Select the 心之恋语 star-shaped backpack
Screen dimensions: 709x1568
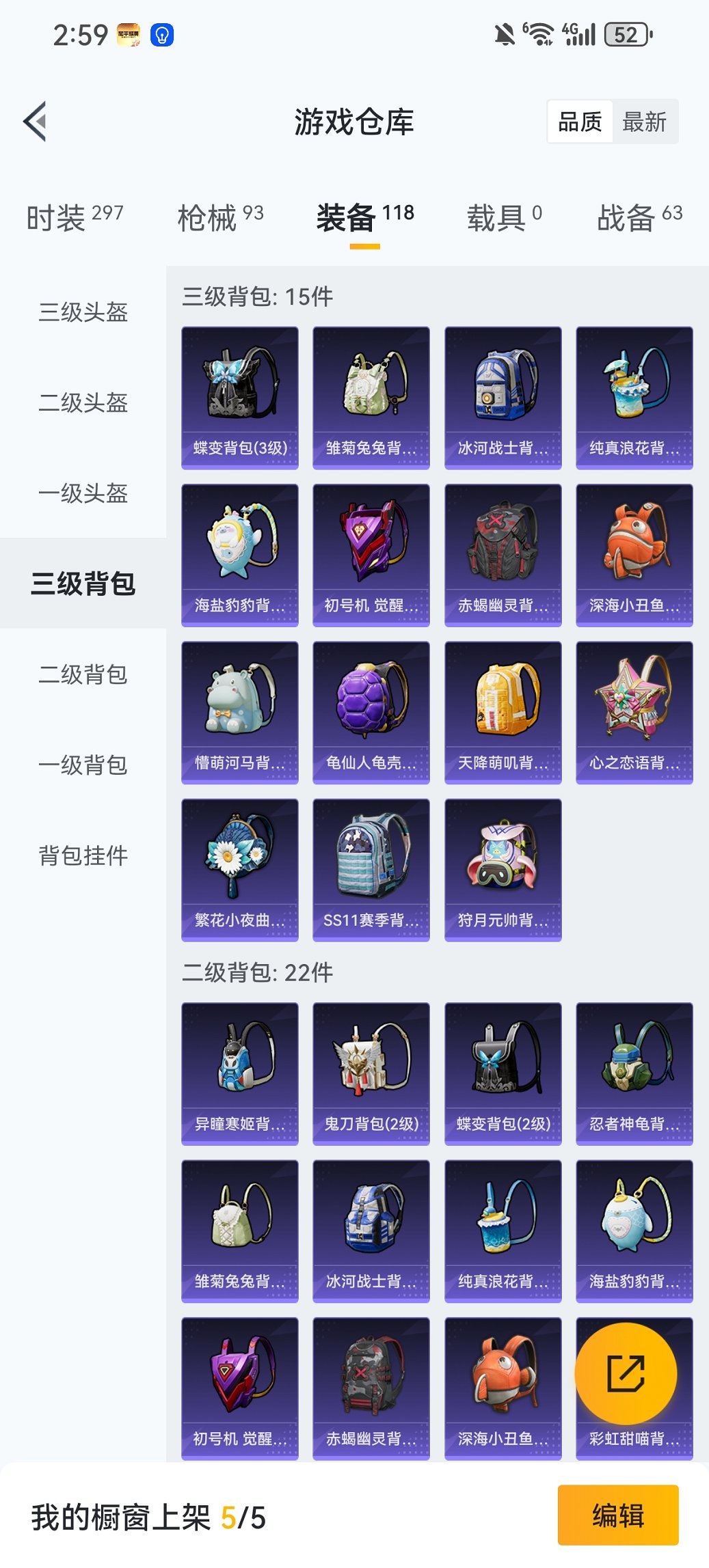click(634, 711)
